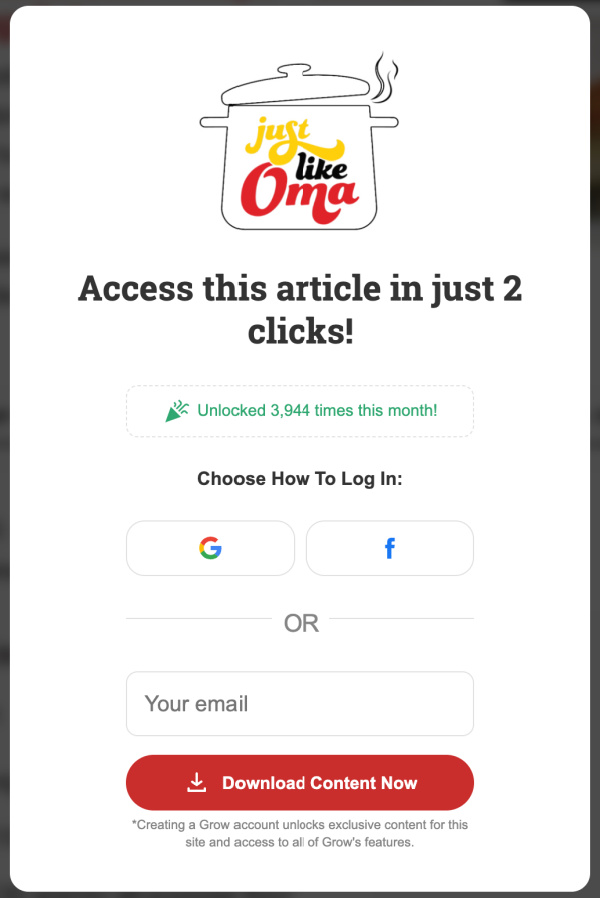Log in with Google
The width and height of the screenshot is (600, 898).
tap(210, 548)
